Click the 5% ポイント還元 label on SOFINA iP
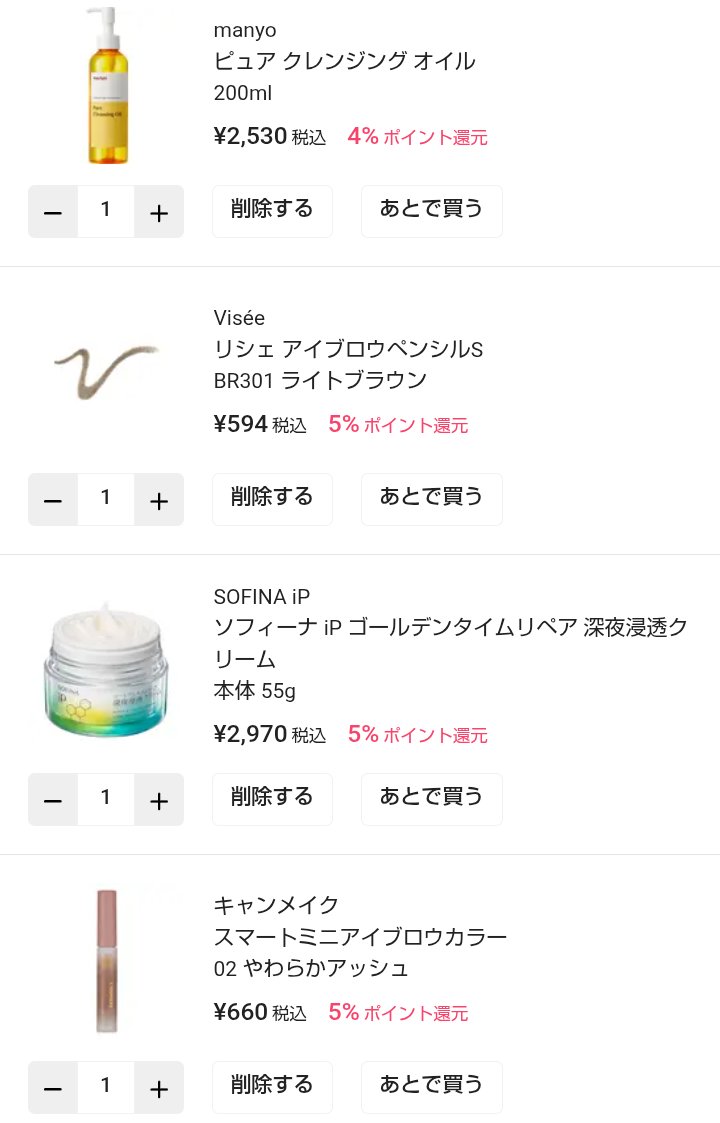720x1123 pixels. point(418,735)
